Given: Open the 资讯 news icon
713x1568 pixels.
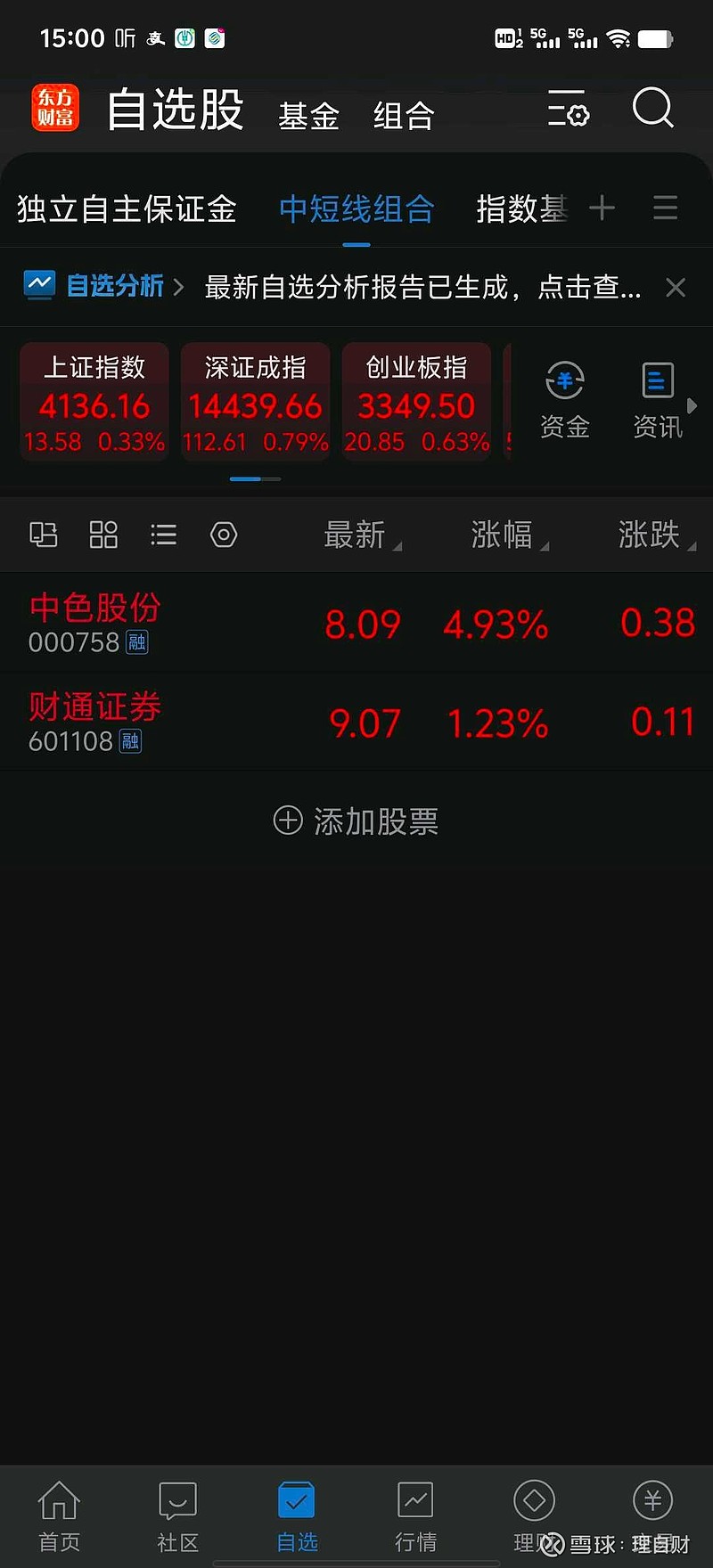Looking at the screenshot, I should pyautogui.click(x=657, y=398).
